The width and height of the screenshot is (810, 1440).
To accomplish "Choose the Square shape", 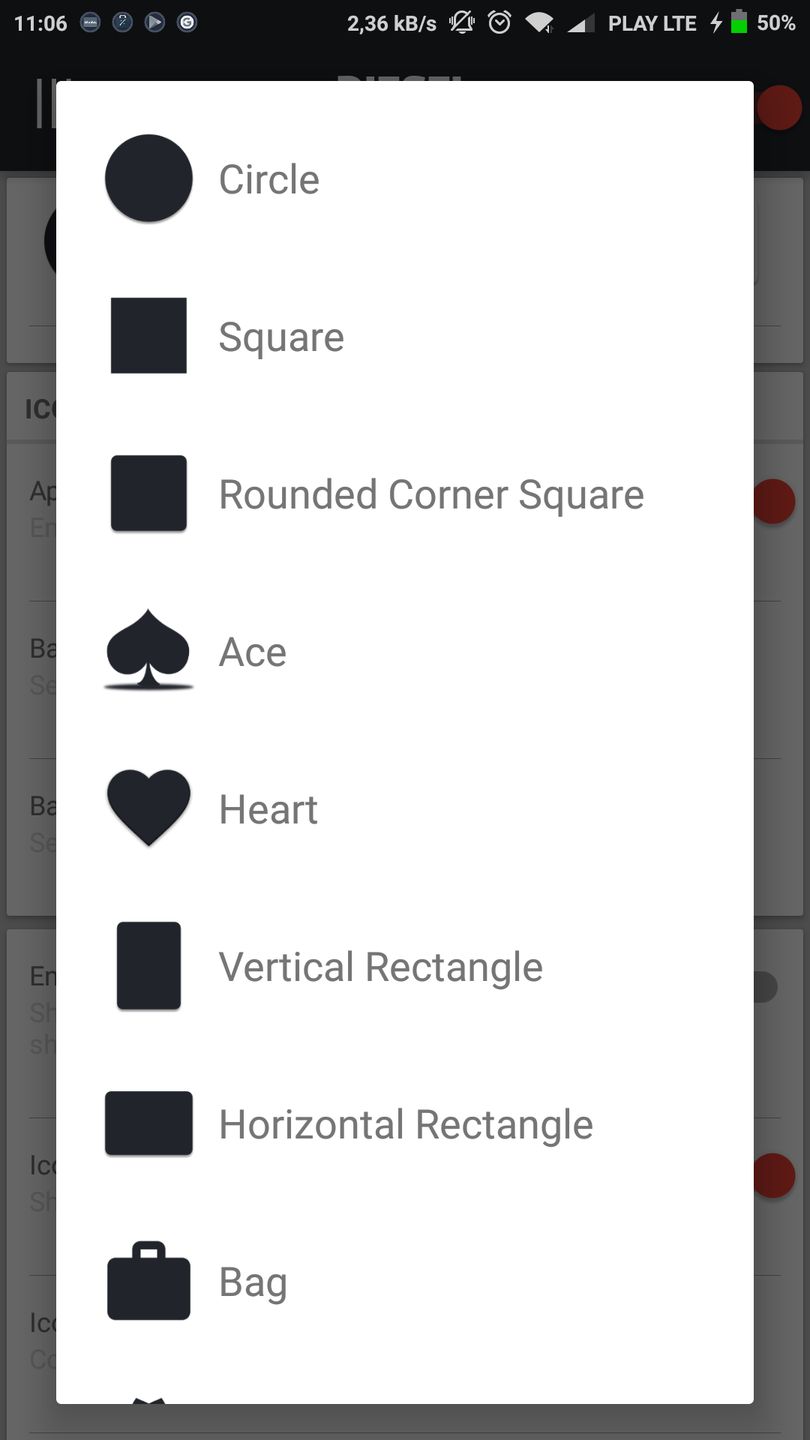I will point(281,337).
